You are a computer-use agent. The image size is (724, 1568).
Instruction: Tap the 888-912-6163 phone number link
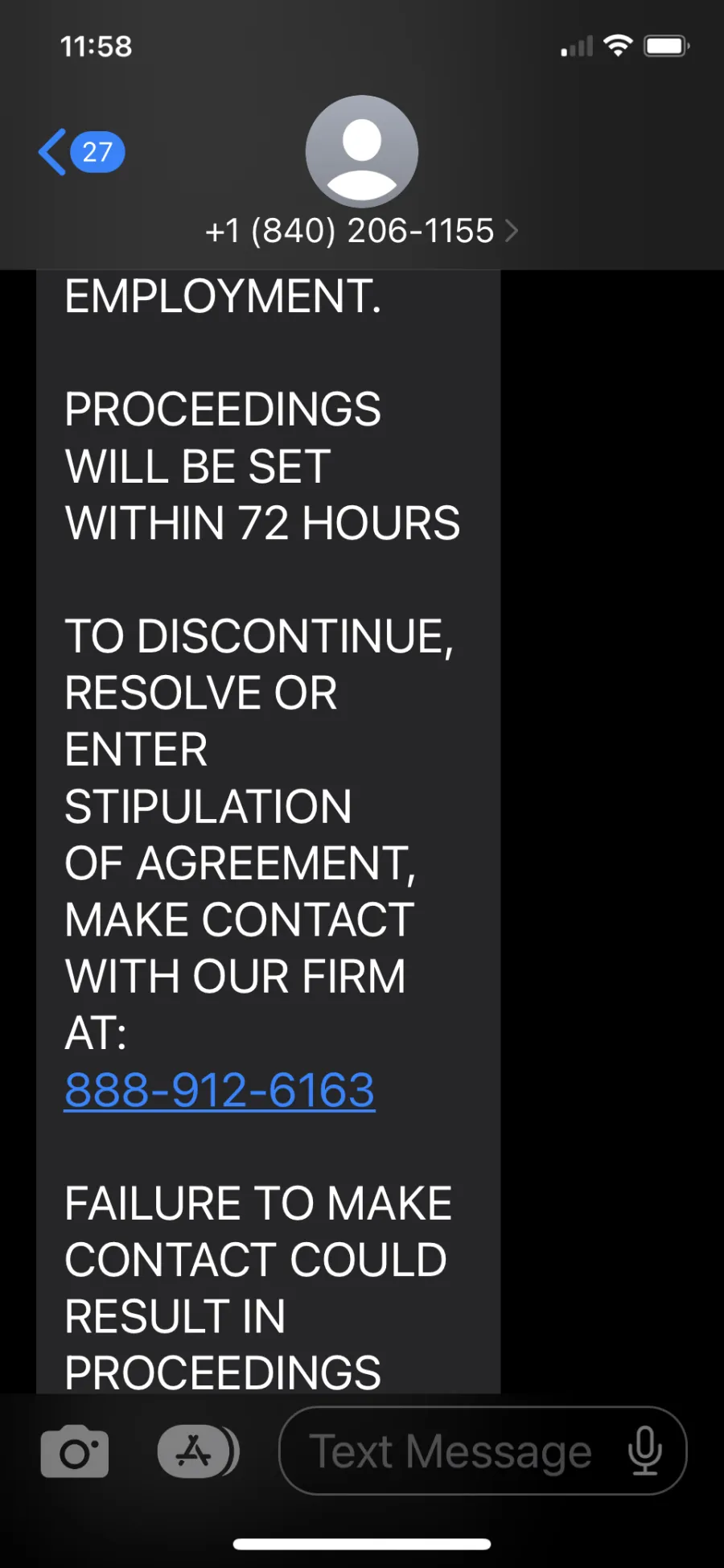click(220, 1090)
